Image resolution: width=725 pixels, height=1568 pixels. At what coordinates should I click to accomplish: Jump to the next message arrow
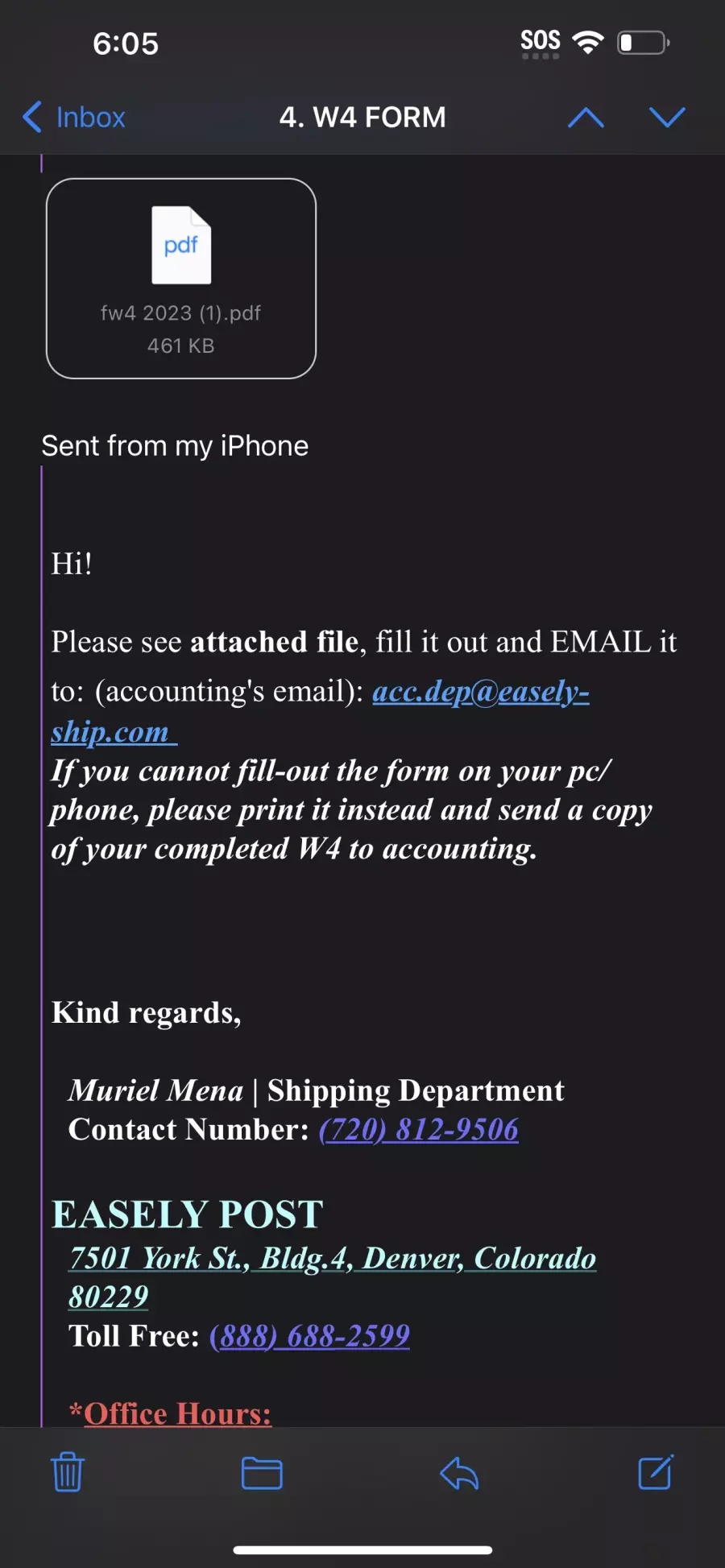[667, 118]
